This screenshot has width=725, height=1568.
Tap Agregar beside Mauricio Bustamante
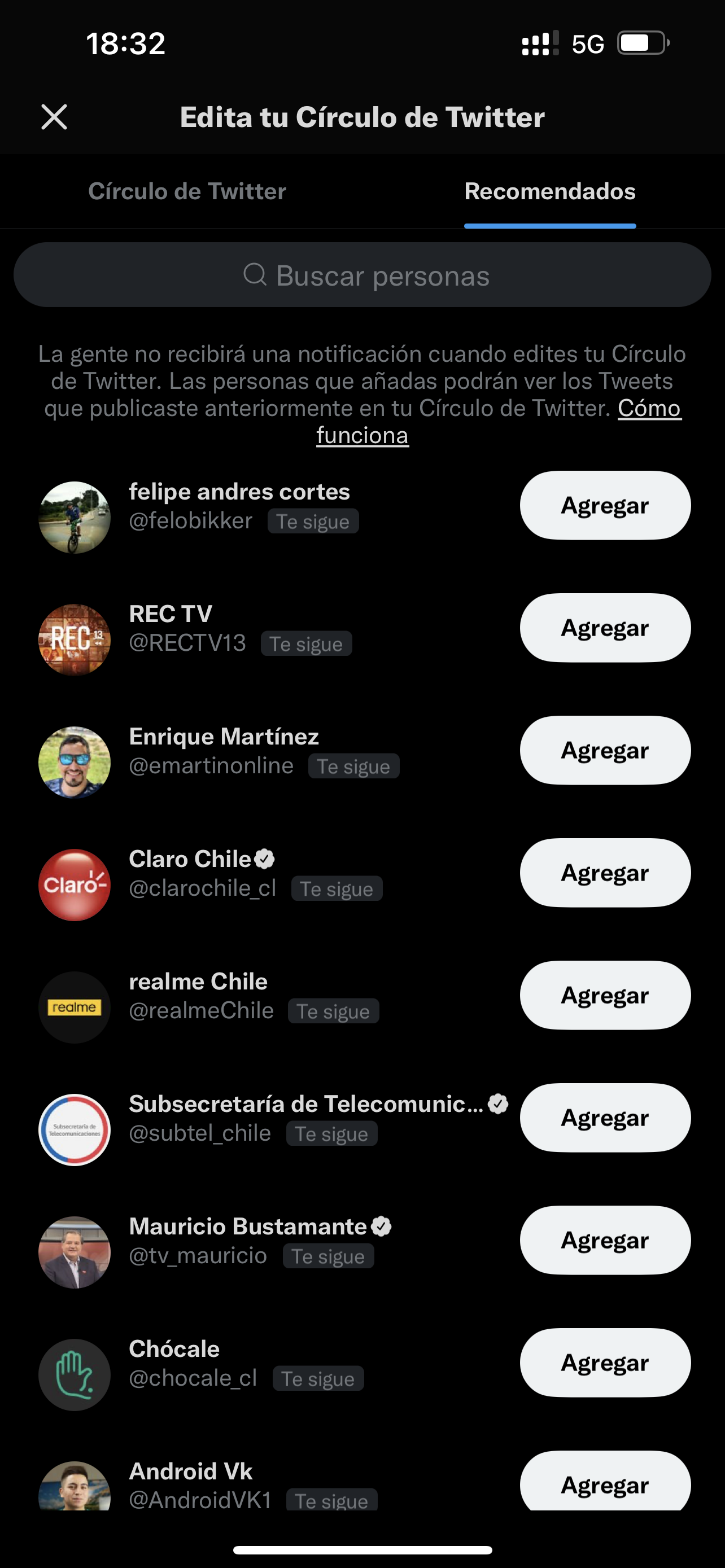[x=605, y=1240]
